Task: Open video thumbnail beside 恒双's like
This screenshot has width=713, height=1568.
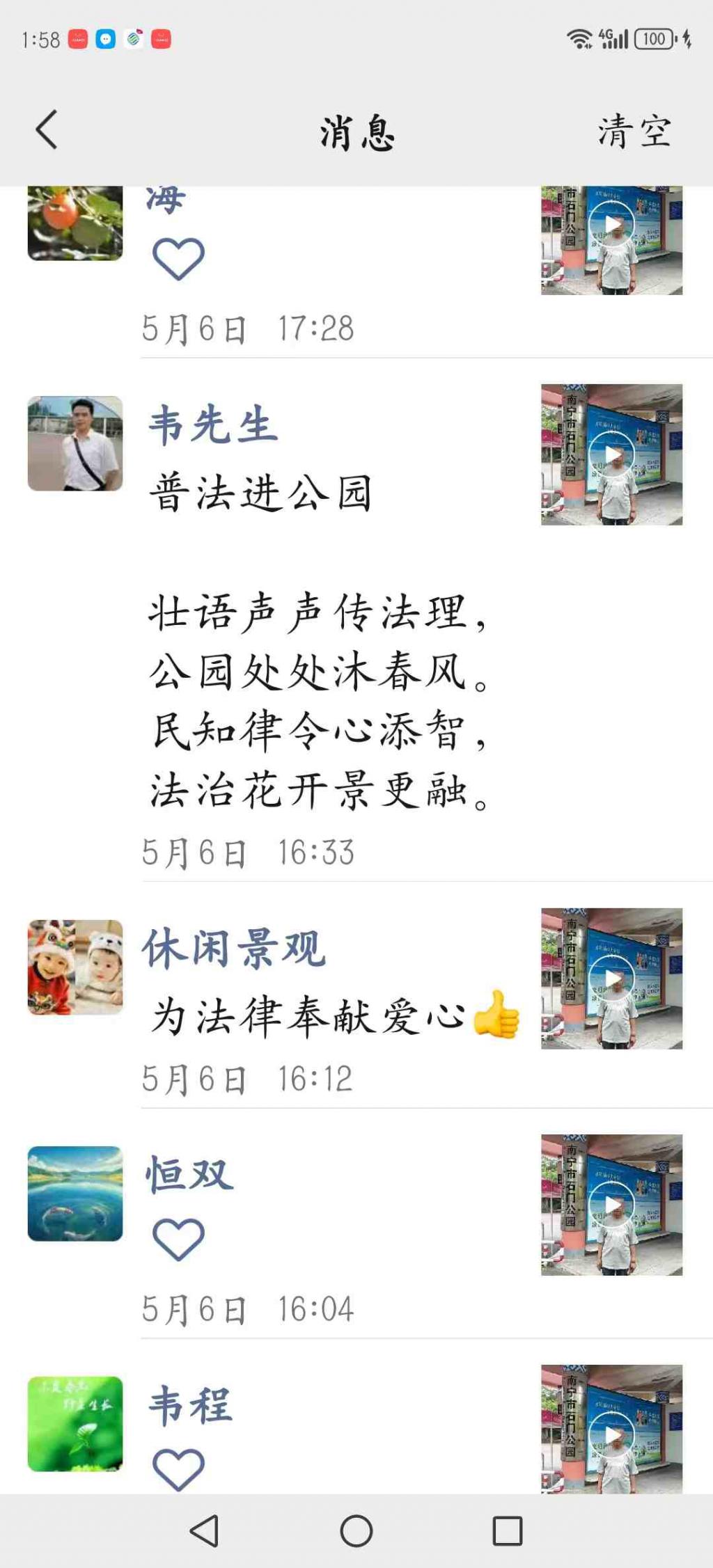Action: pos(611,1204)
